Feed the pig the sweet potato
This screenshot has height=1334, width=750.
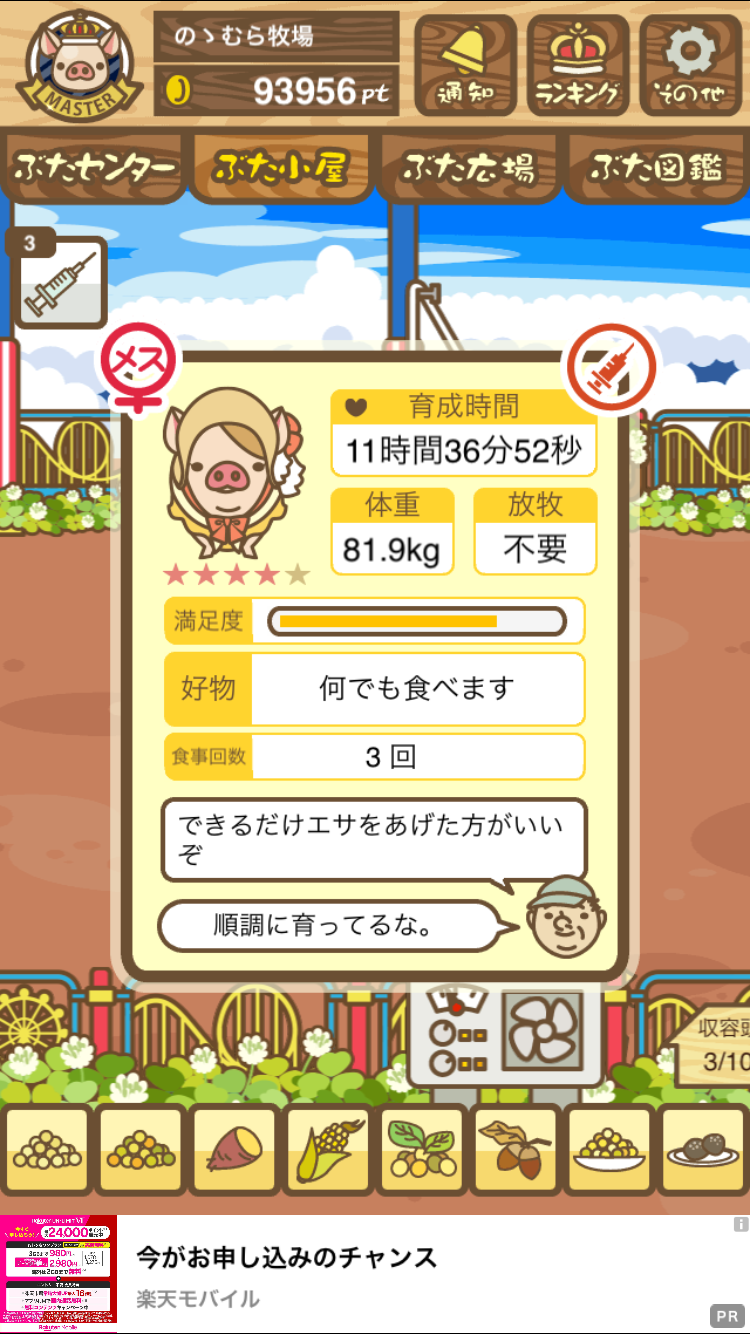233,1150
